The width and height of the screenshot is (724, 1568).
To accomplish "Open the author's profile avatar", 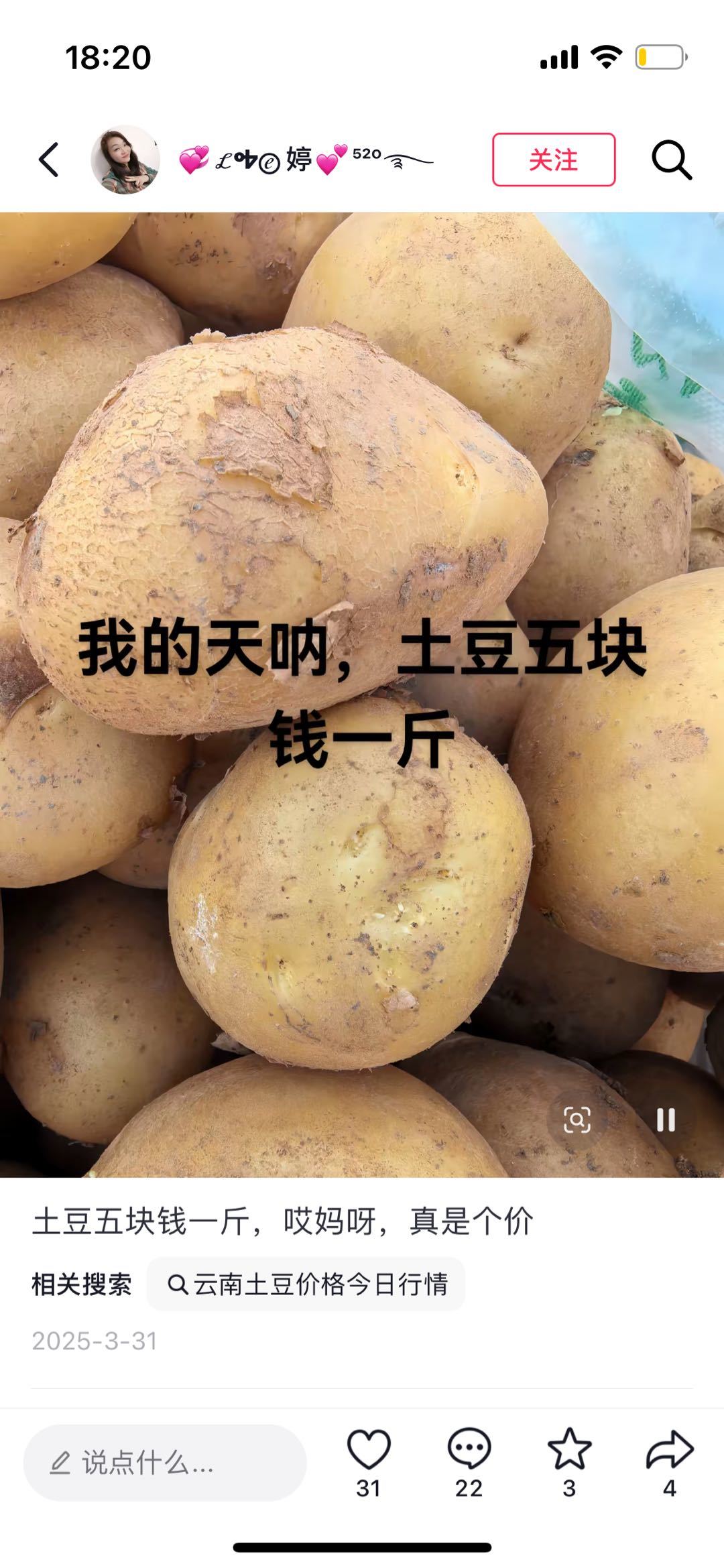I will [x=125, y=160].
